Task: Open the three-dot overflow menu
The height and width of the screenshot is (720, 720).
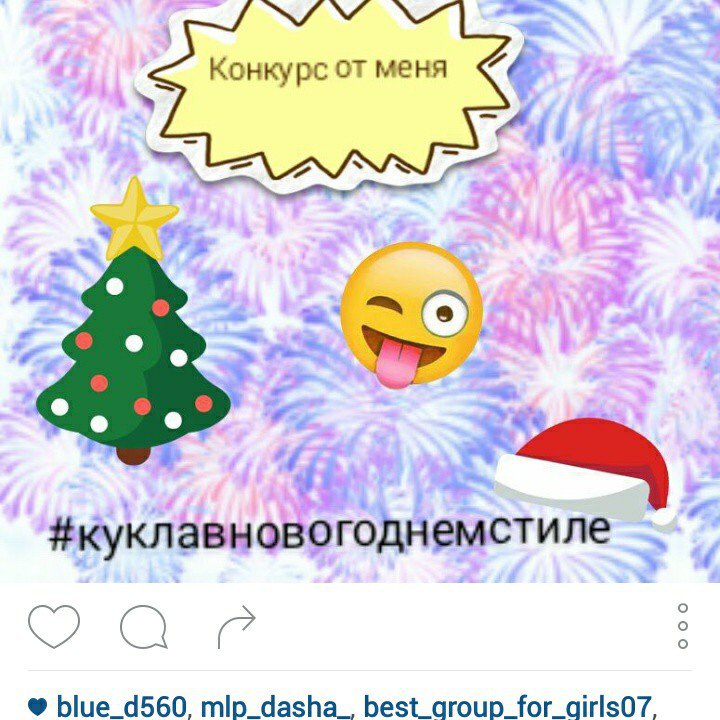Action: click(x=683, y=626)
